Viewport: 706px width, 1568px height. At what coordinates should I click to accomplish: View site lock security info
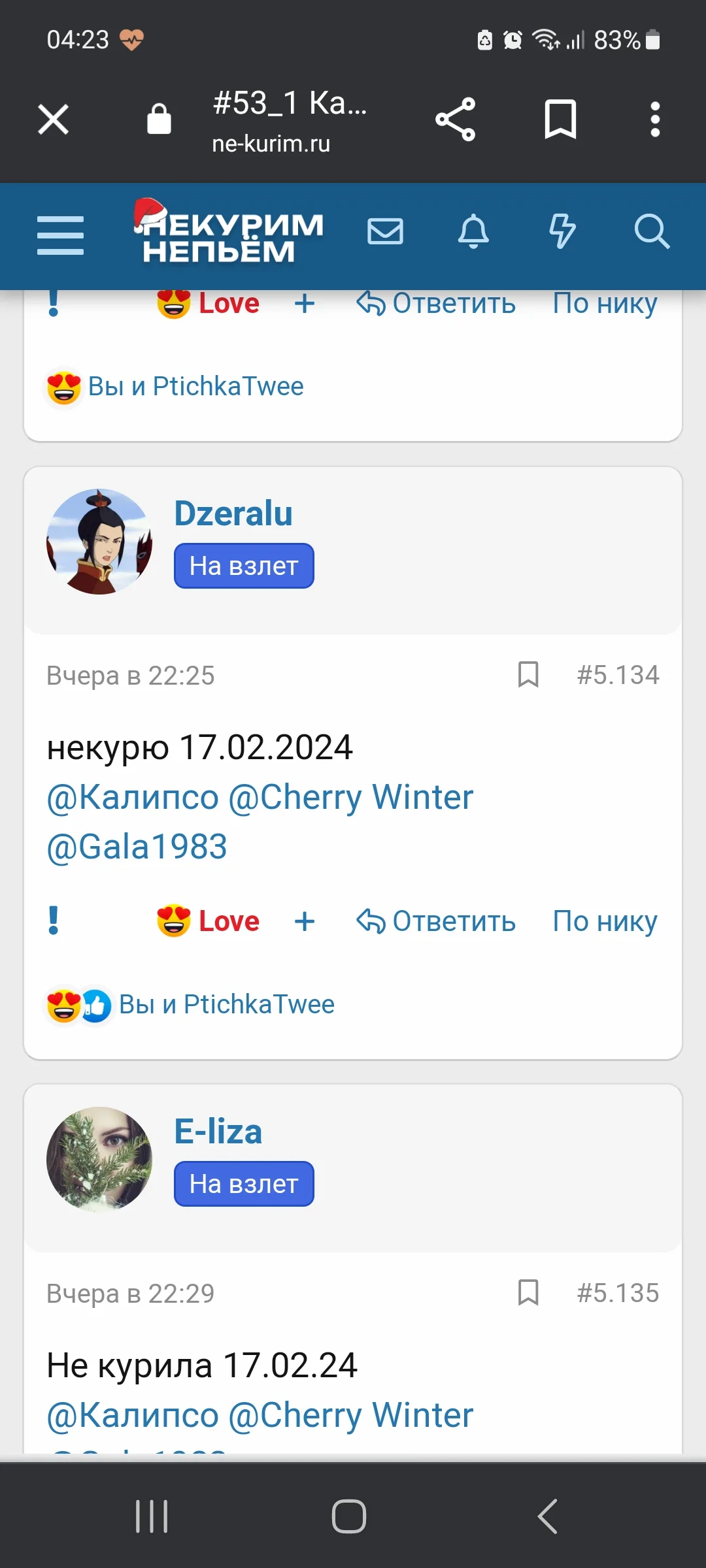(158, 119)
